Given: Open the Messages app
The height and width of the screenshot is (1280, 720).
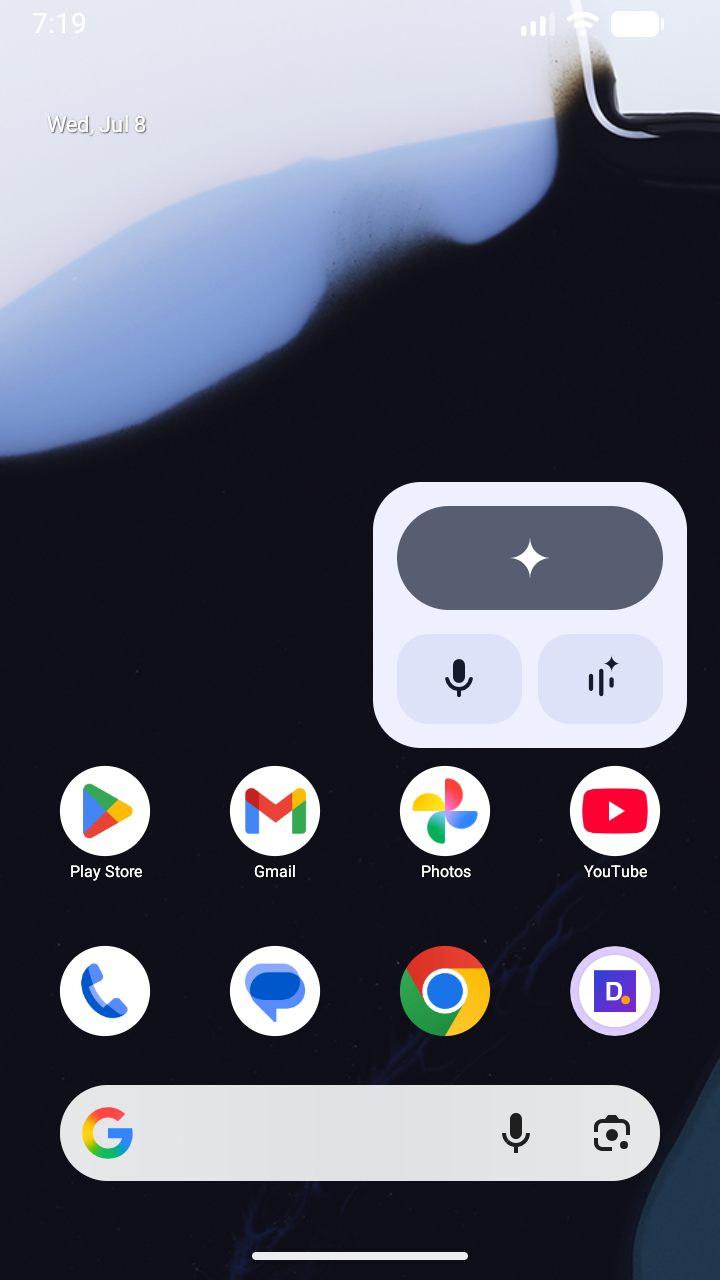Looking at the screenshot, I should click(275, 991).
